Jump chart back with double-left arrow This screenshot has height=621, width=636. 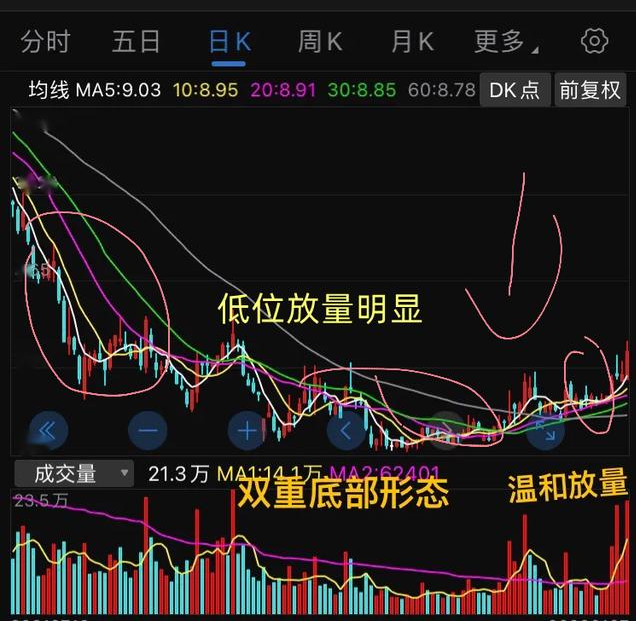pos(48,431)
